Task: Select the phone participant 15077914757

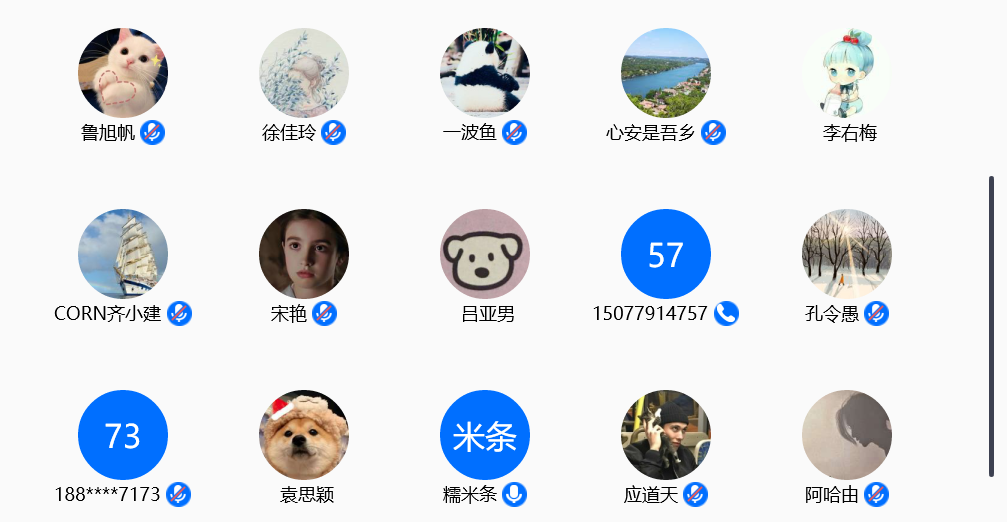Action: [x=666, y=254]
